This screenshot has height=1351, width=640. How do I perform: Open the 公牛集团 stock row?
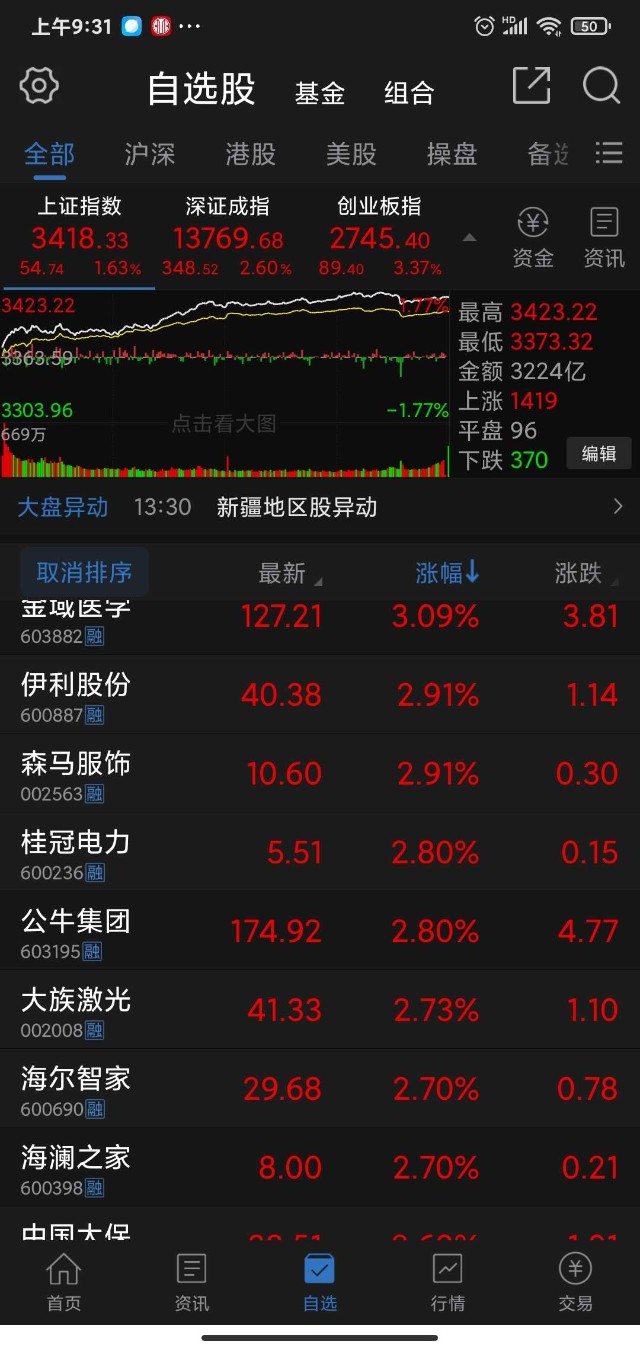(320, 932)
